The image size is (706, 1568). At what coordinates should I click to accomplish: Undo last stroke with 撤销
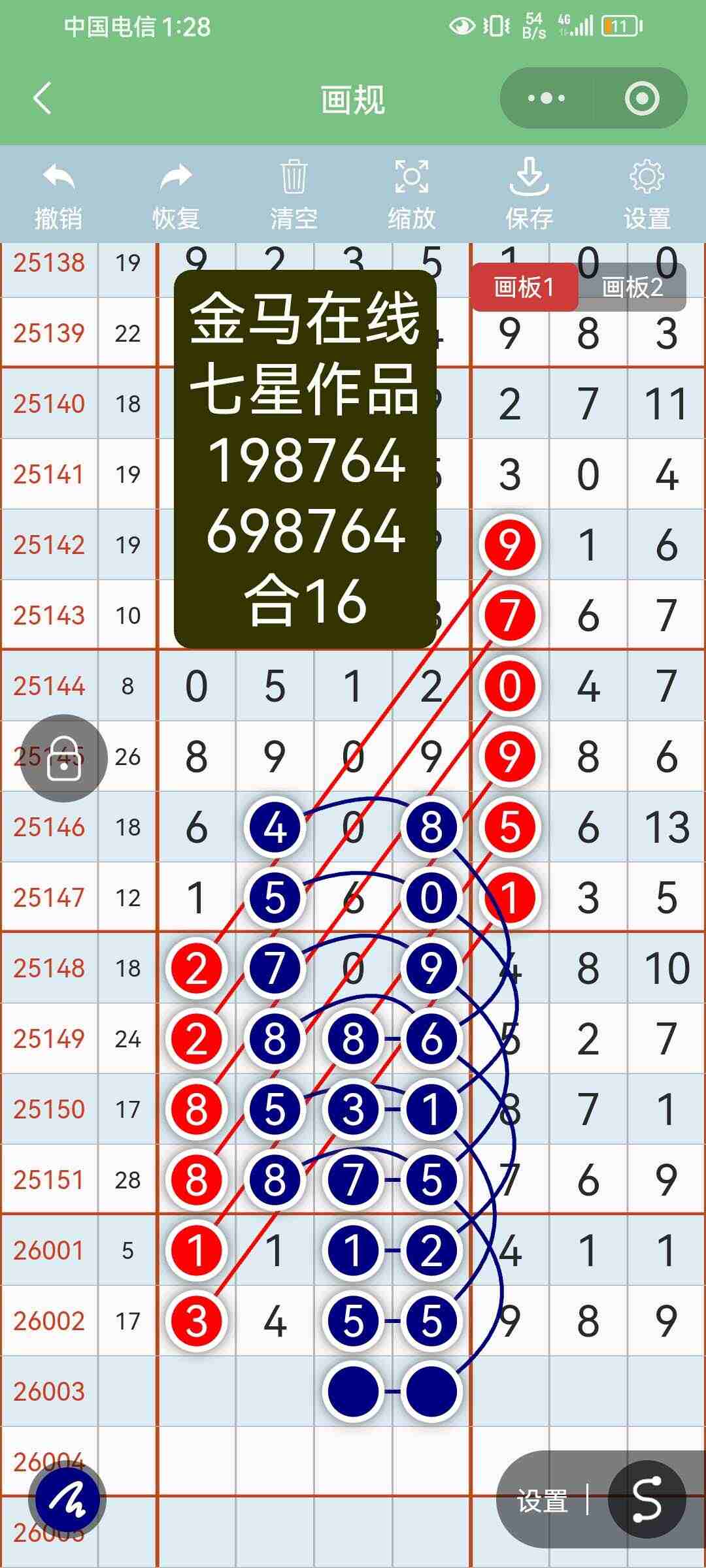pos(59,195)
